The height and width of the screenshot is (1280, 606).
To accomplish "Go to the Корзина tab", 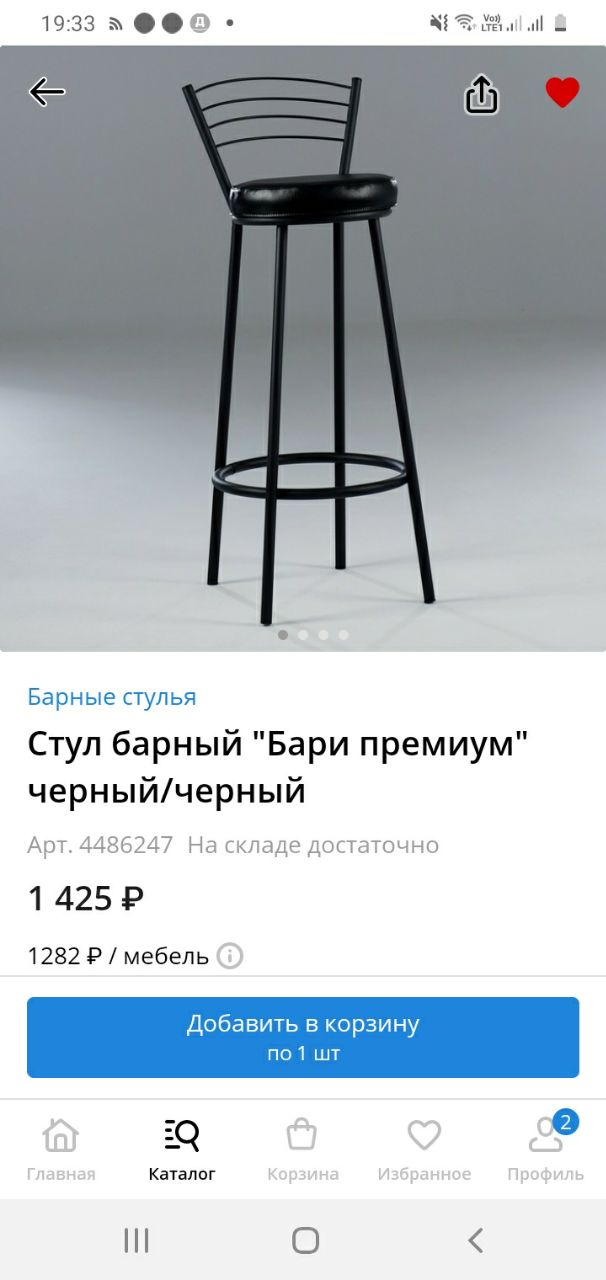I will click(x=303, y=1149).
